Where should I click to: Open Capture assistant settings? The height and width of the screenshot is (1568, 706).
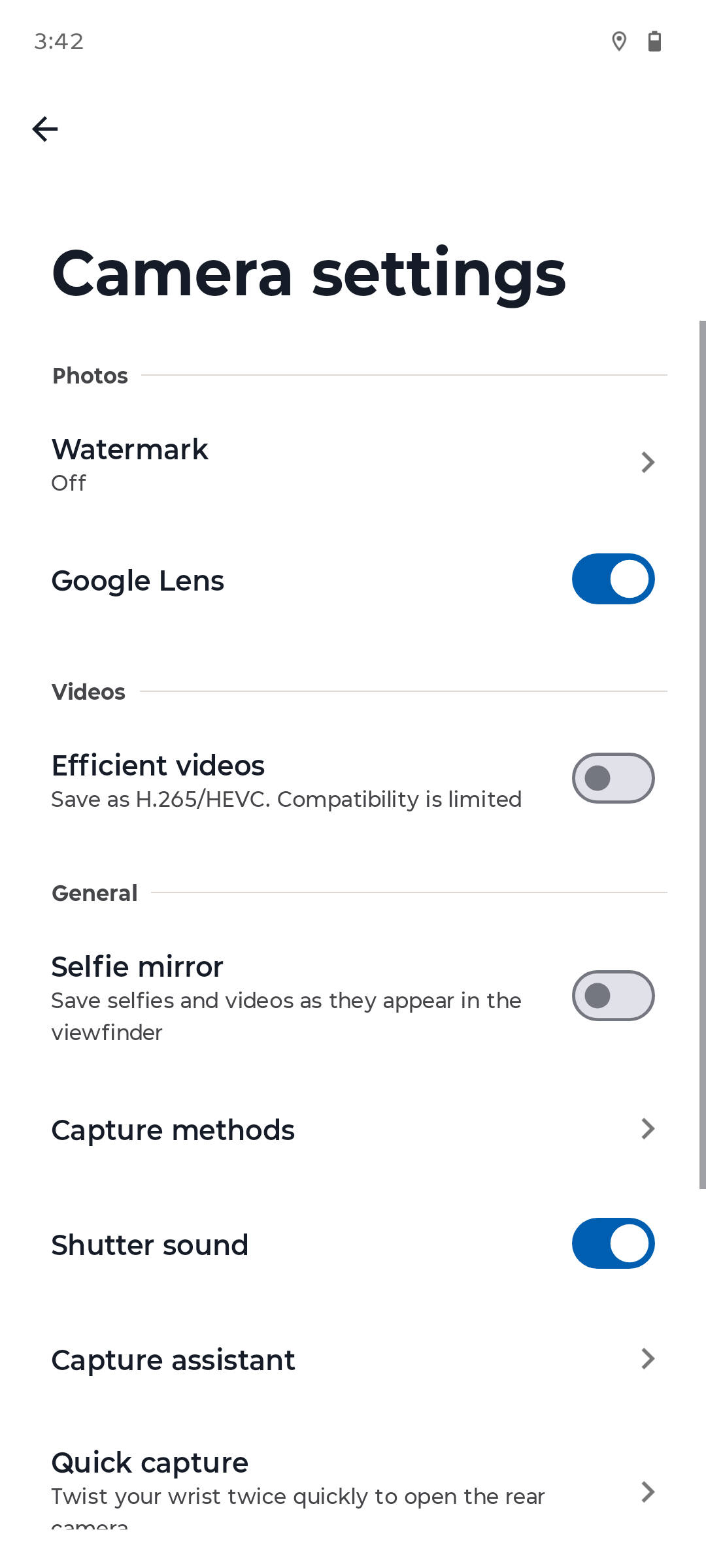point(353,1360)
